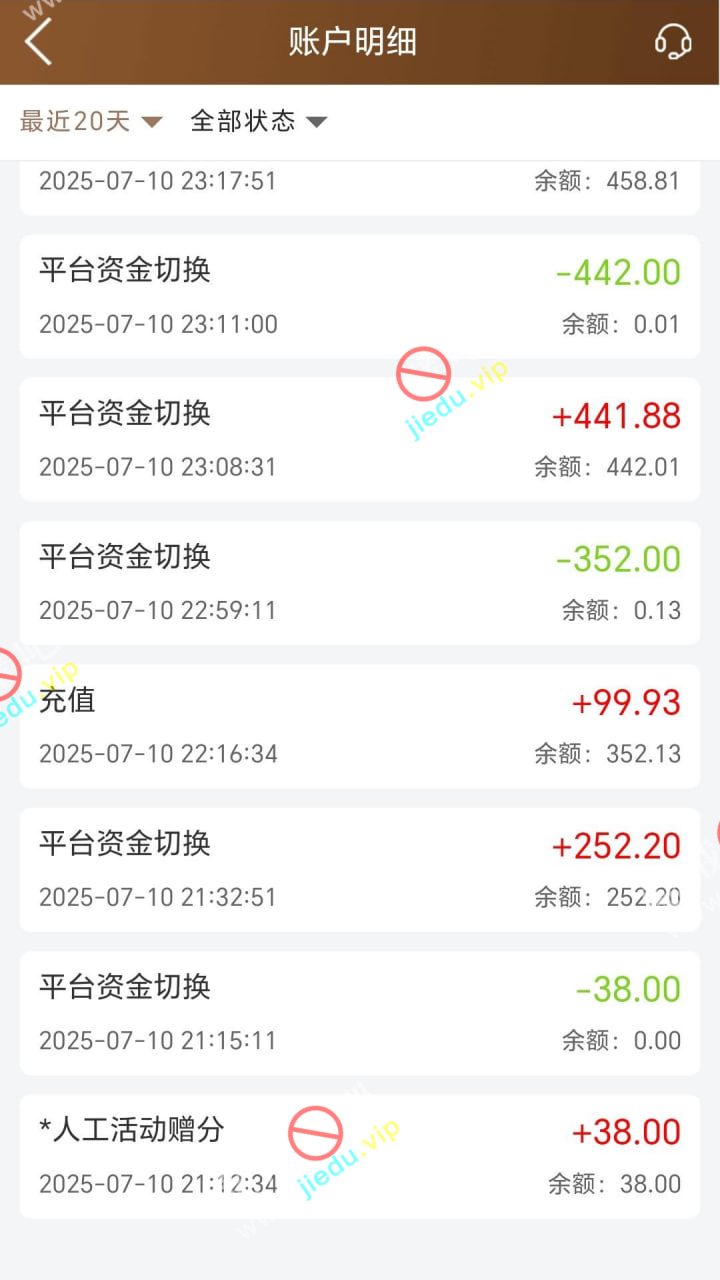
Task: Expand the 全部状态 status filter dropdown
Action: (x=258, y=122)
